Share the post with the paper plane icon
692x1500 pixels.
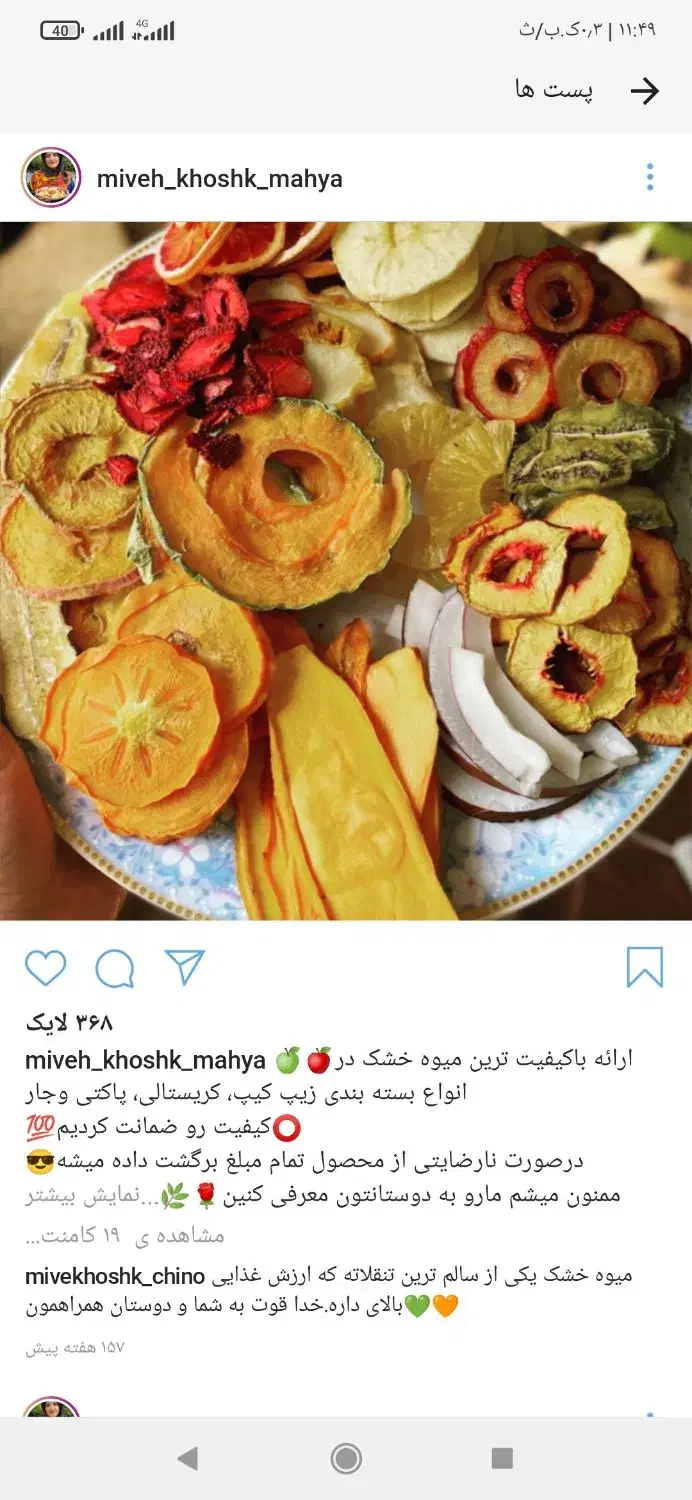click(x=185, y=968)
